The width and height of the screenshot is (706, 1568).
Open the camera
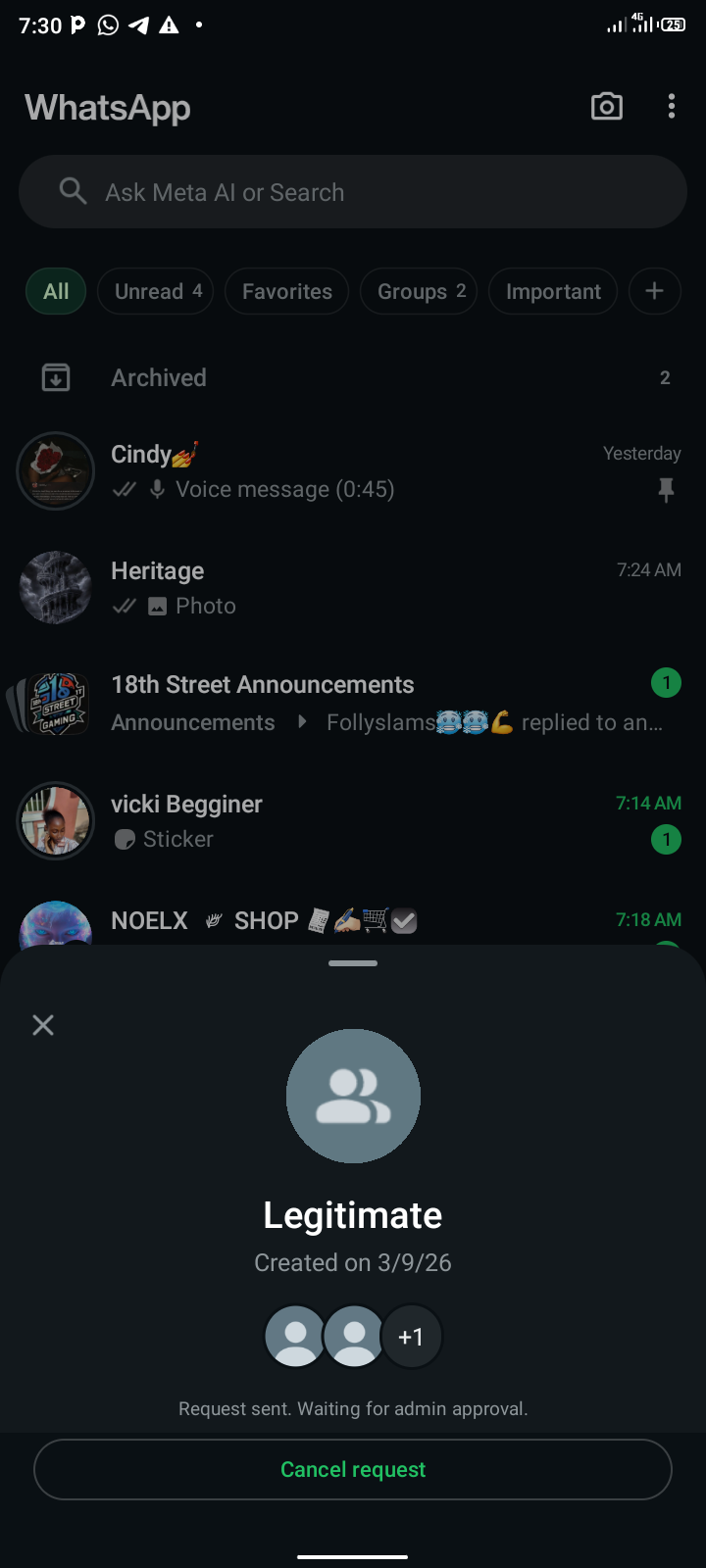click(x=607, y=107)
